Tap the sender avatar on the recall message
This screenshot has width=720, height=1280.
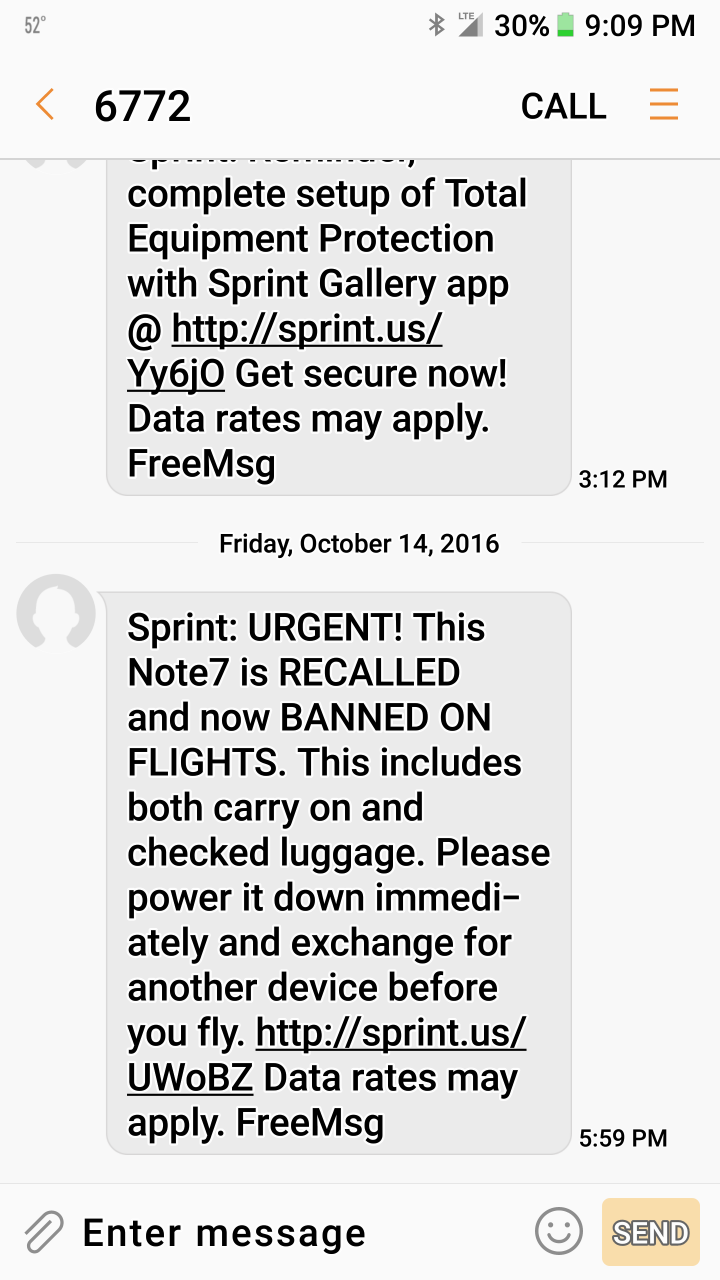pos(56,613)
